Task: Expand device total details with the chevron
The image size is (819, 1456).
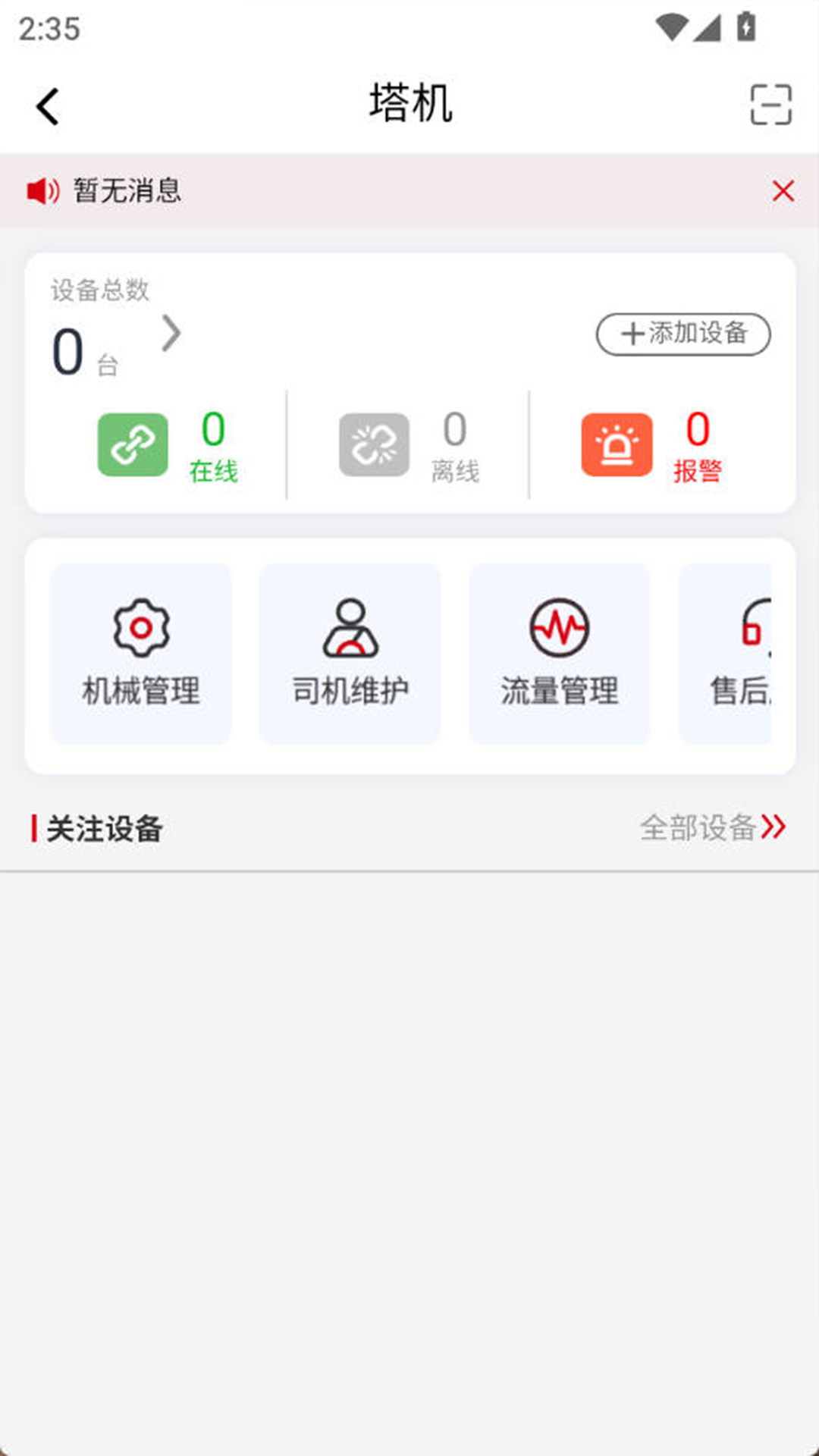Action: 170,334
